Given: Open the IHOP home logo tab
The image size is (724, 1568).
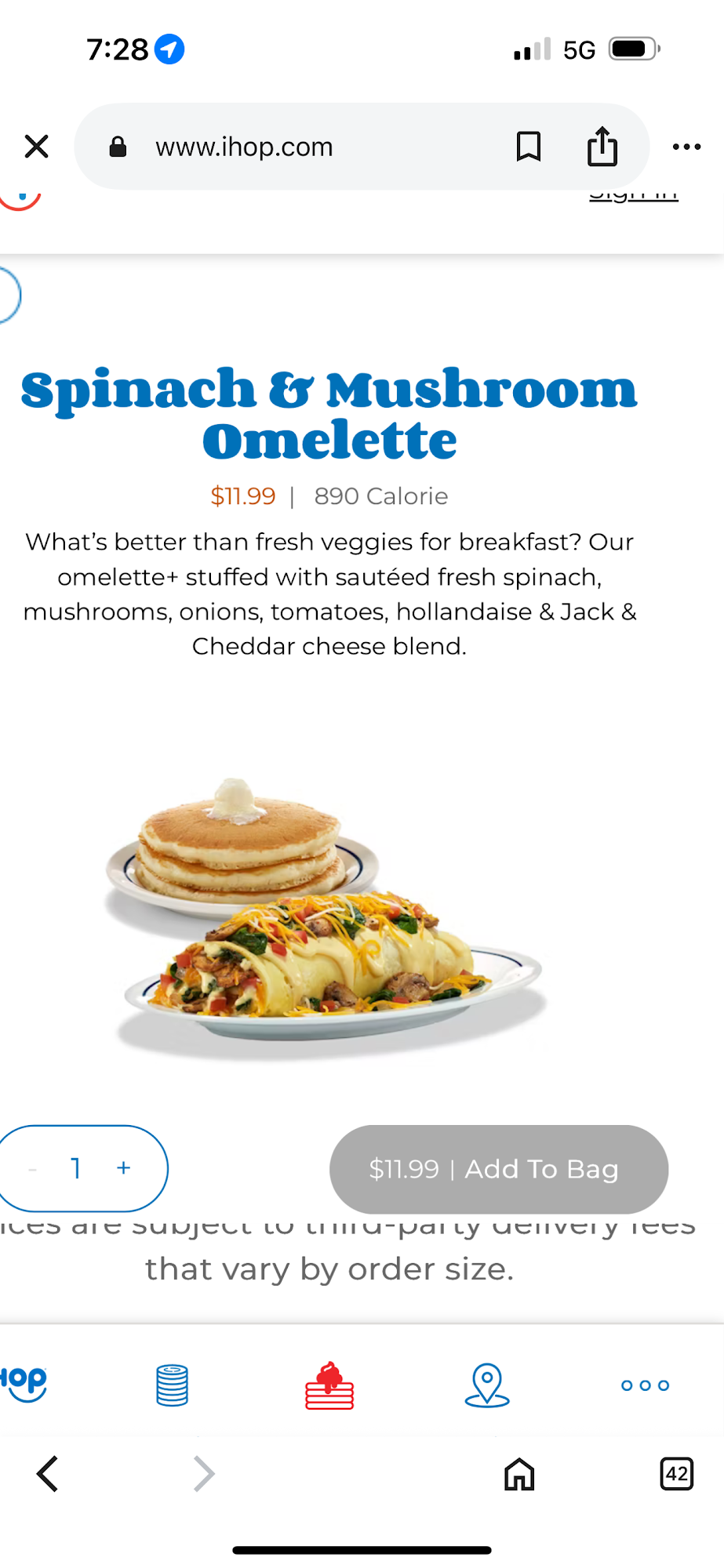Looking at the screenshot, I should click(x=24, y=1384).
